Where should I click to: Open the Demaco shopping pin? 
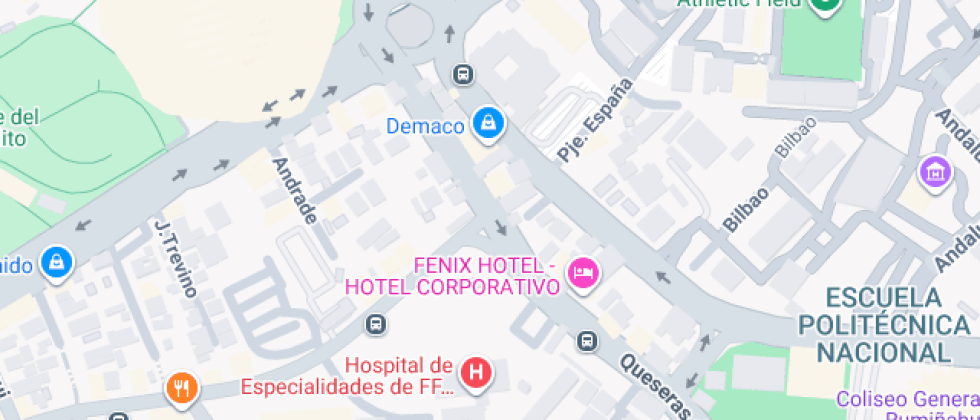click(488, 124)
